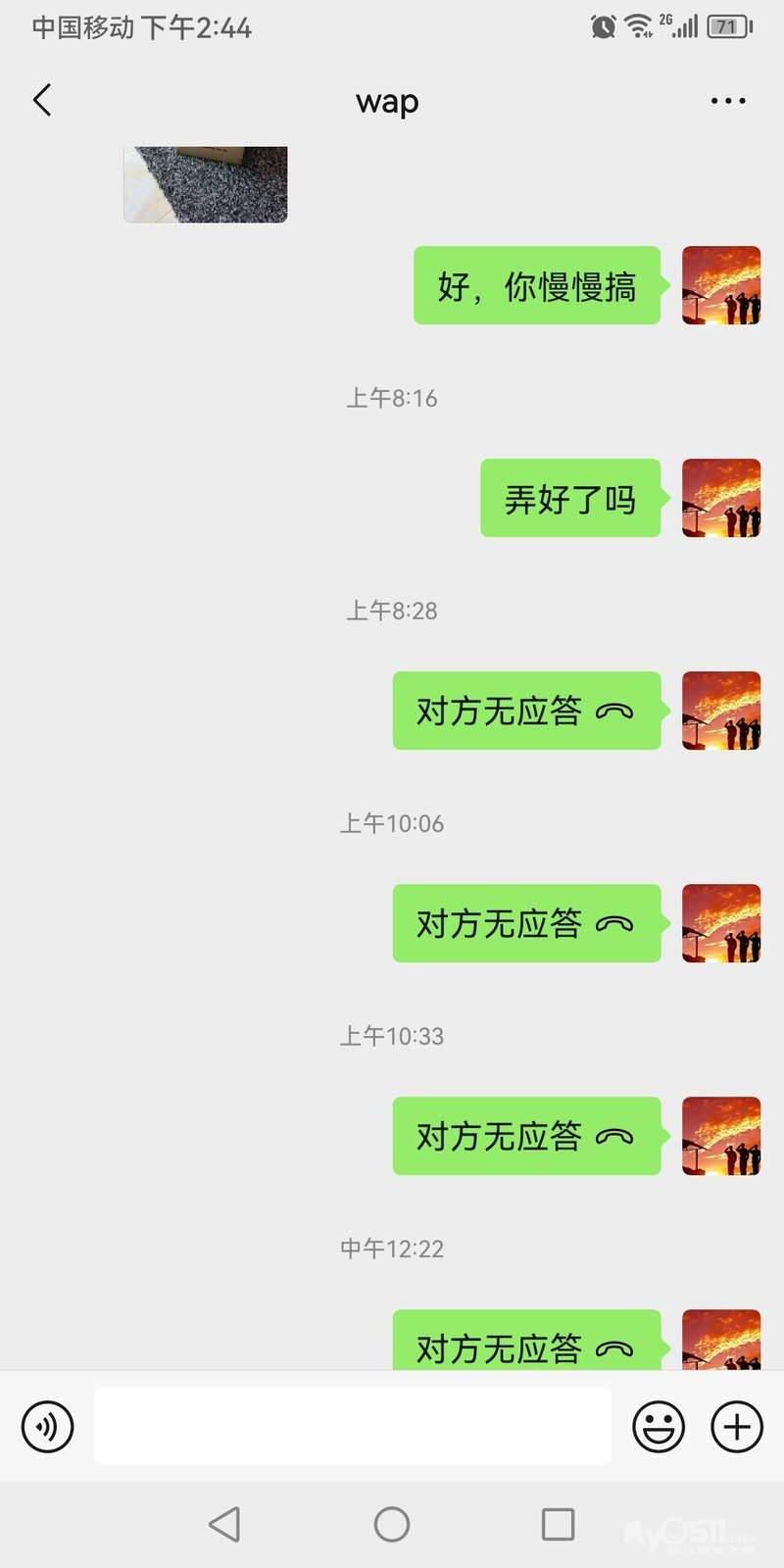Open the chat options three-dot menu
784x1568 pixels.
point(727,101)
